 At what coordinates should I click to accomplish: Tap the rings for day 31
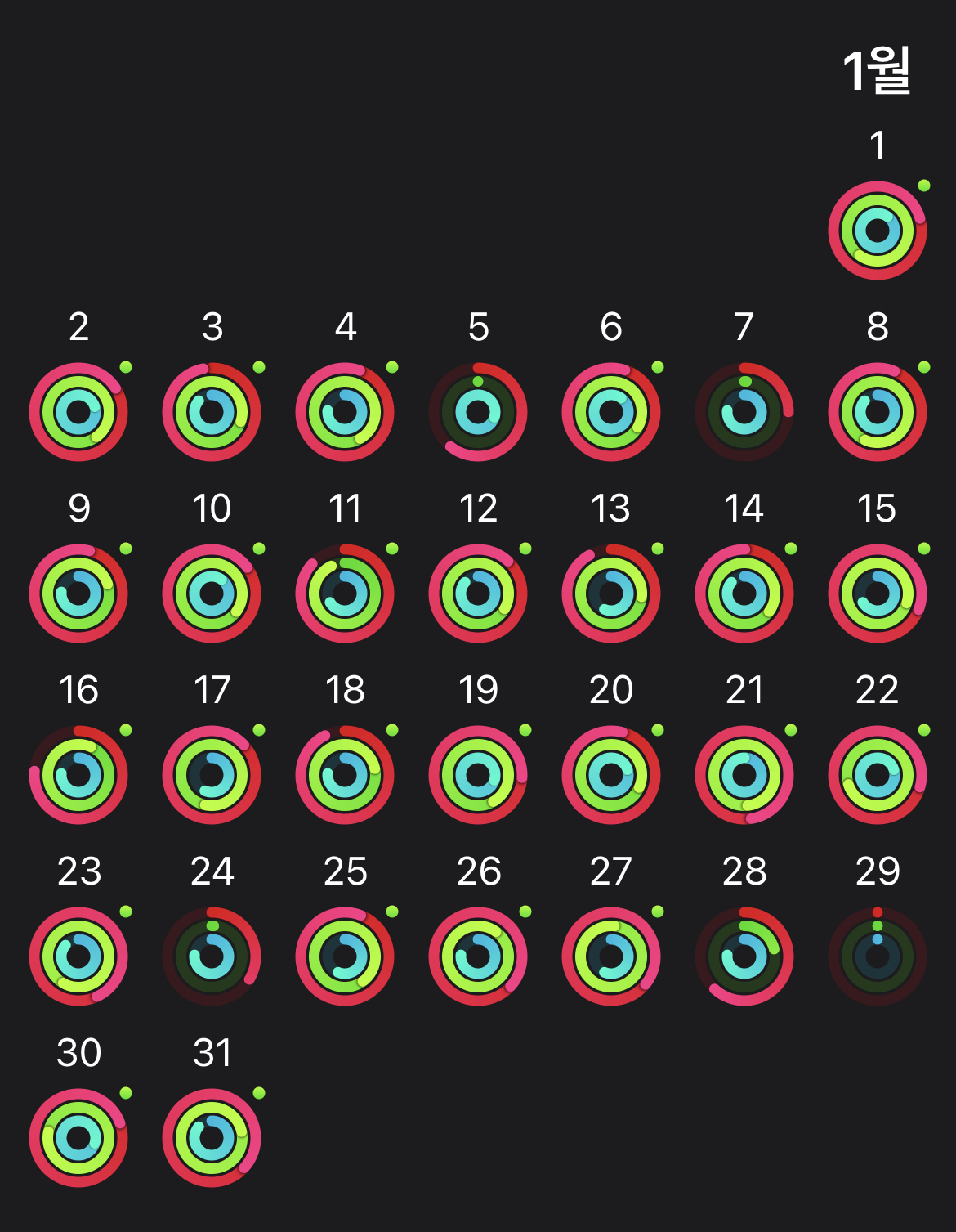coord(212,1138)
